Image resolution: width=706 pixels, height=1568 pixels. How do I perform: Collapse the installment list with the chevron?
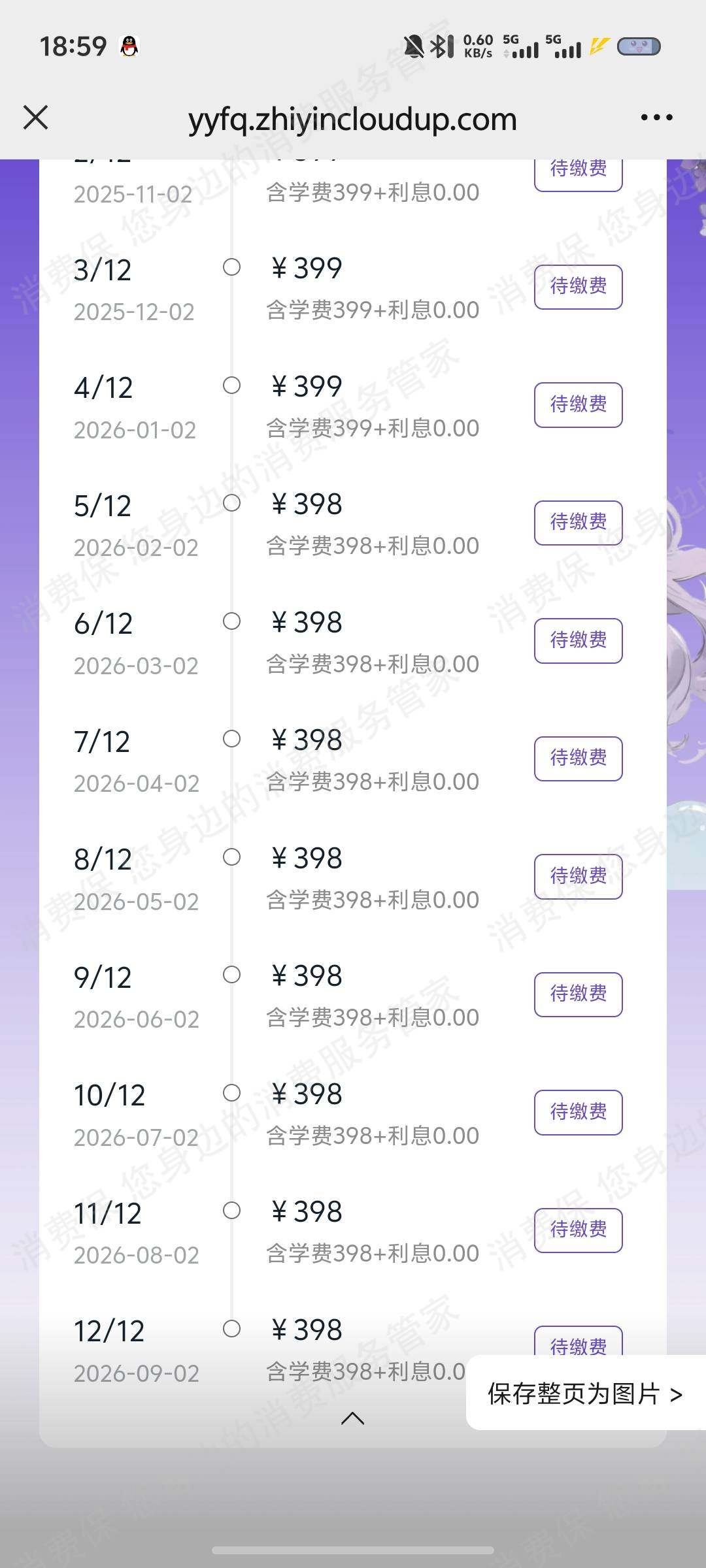coord(352,1419)
